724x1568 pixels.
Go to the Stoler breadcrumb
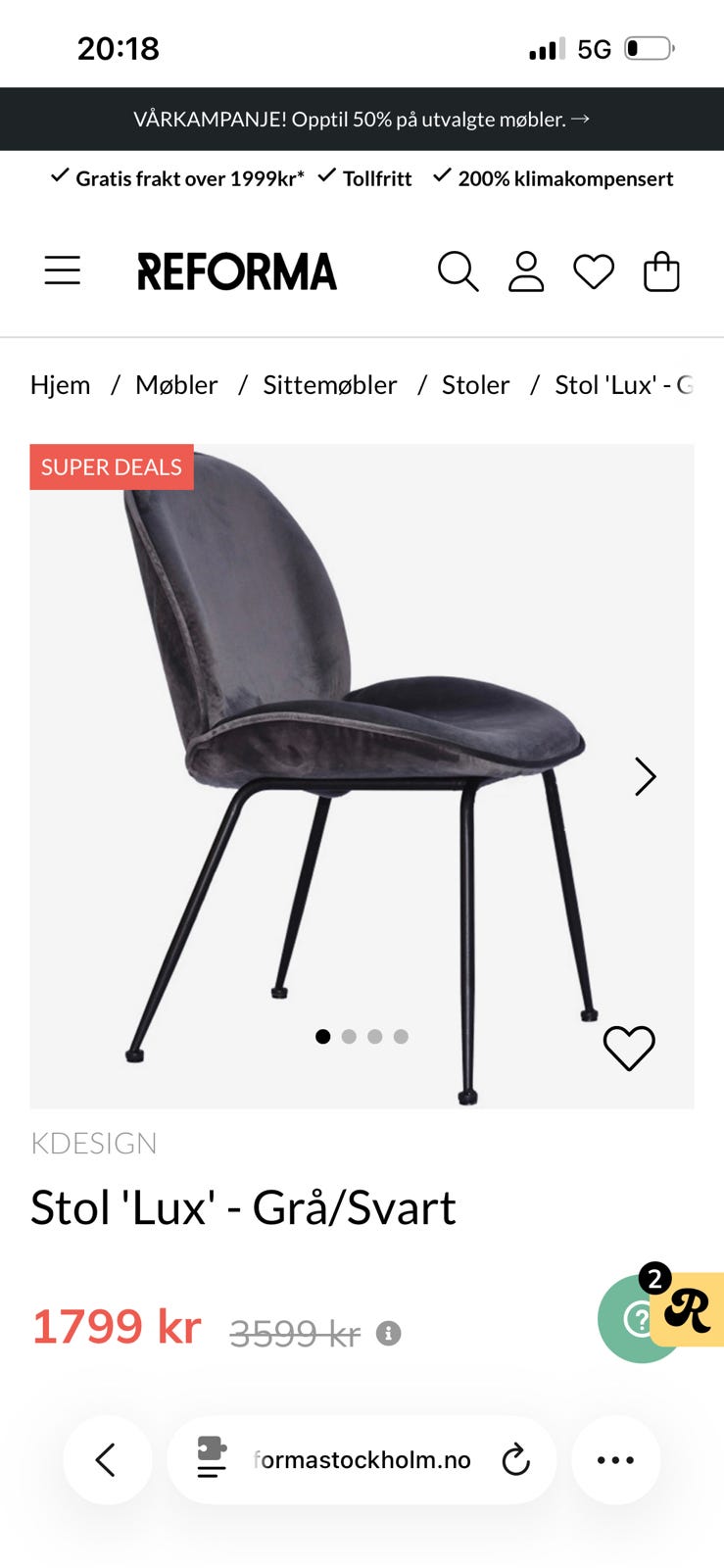point(476,385)
